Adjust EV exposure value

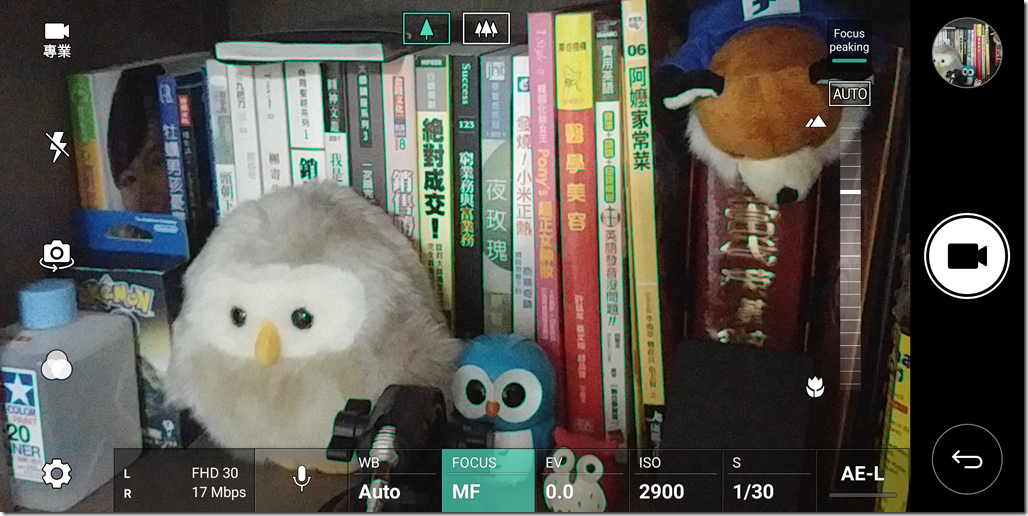tap(580, 481)
